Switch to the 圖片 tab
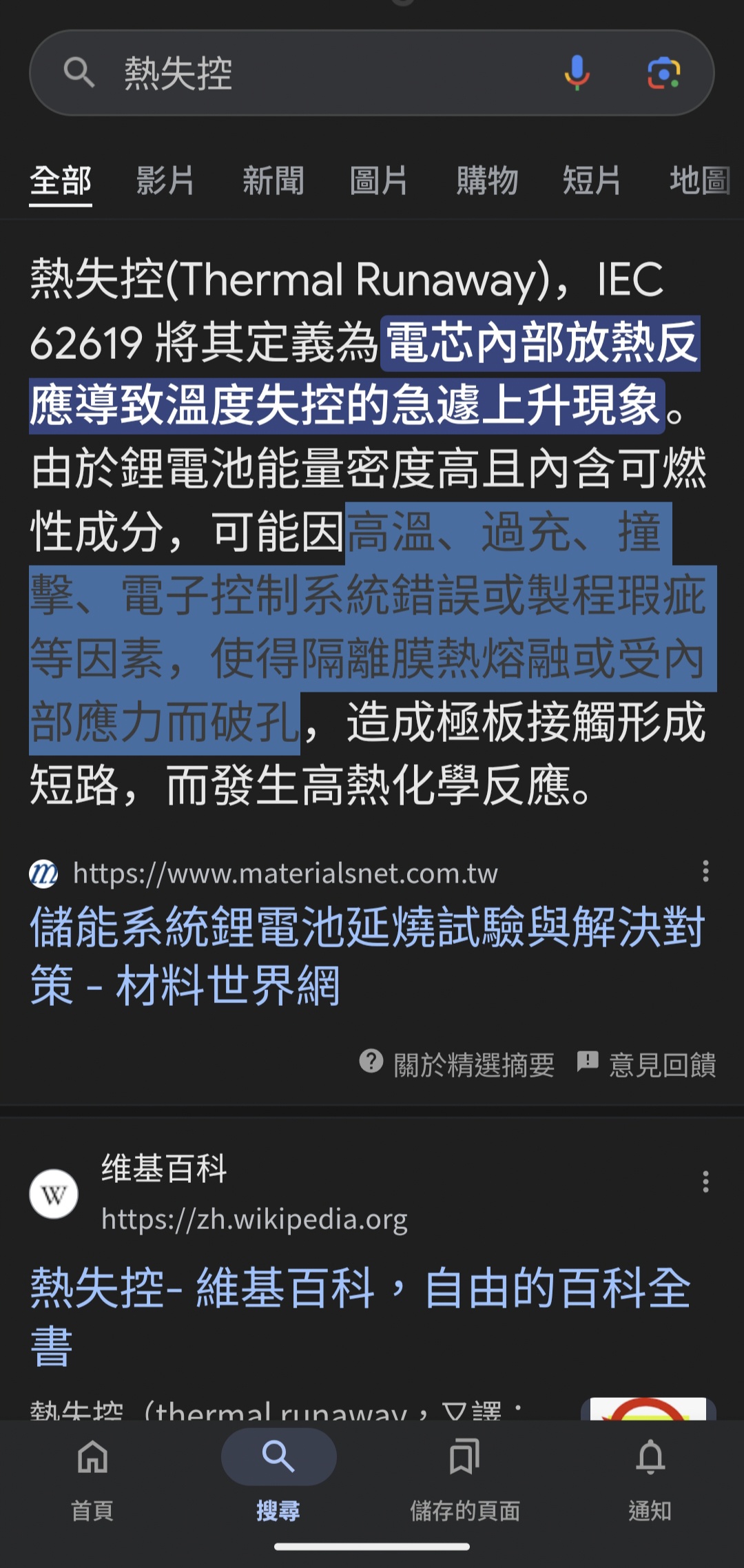This screenshot has width=744, height=1568. [x=379, y=181]
